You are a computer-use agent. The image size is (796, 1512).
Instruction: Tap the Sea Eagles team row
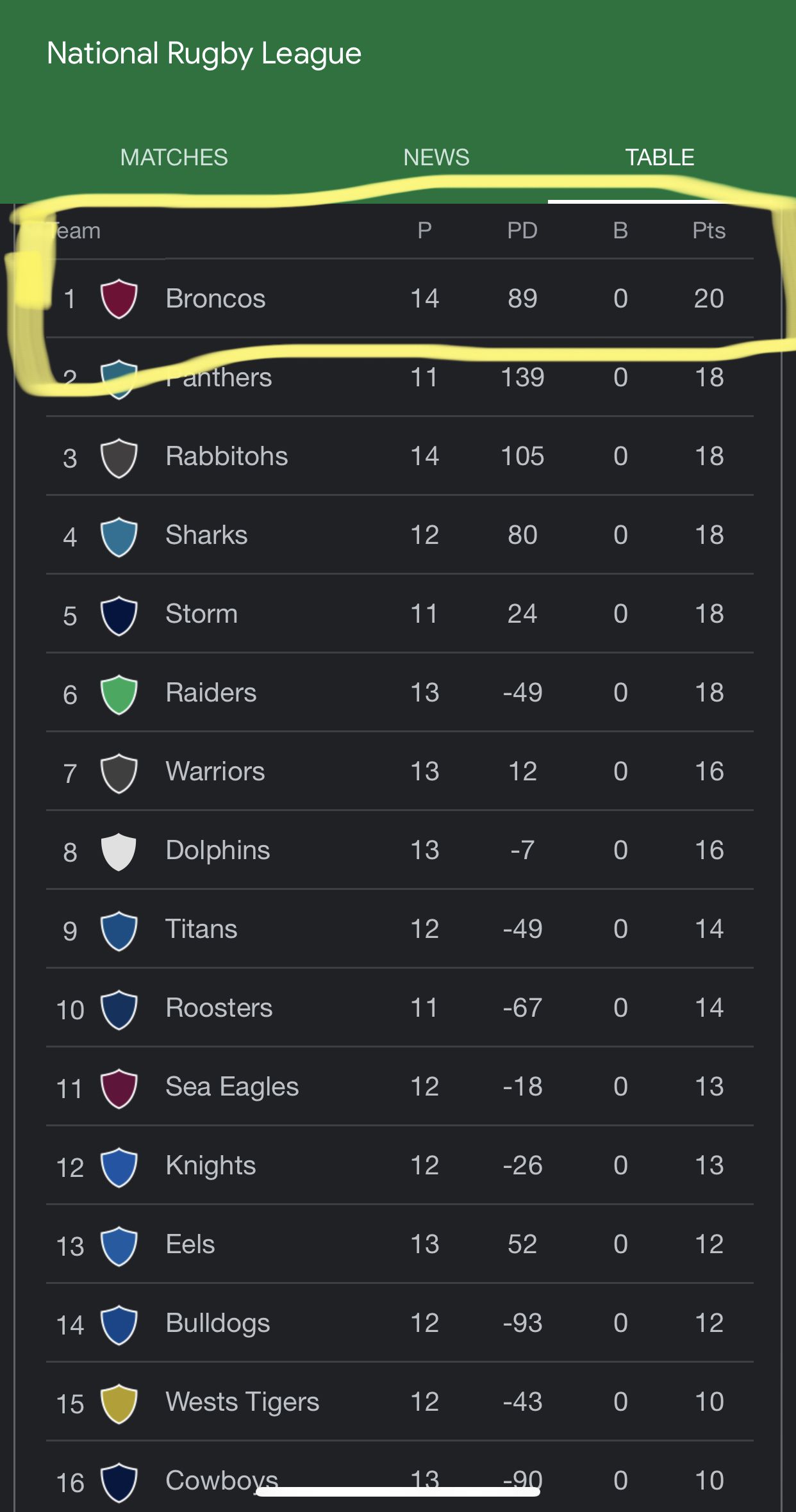tap(400, 1087)
